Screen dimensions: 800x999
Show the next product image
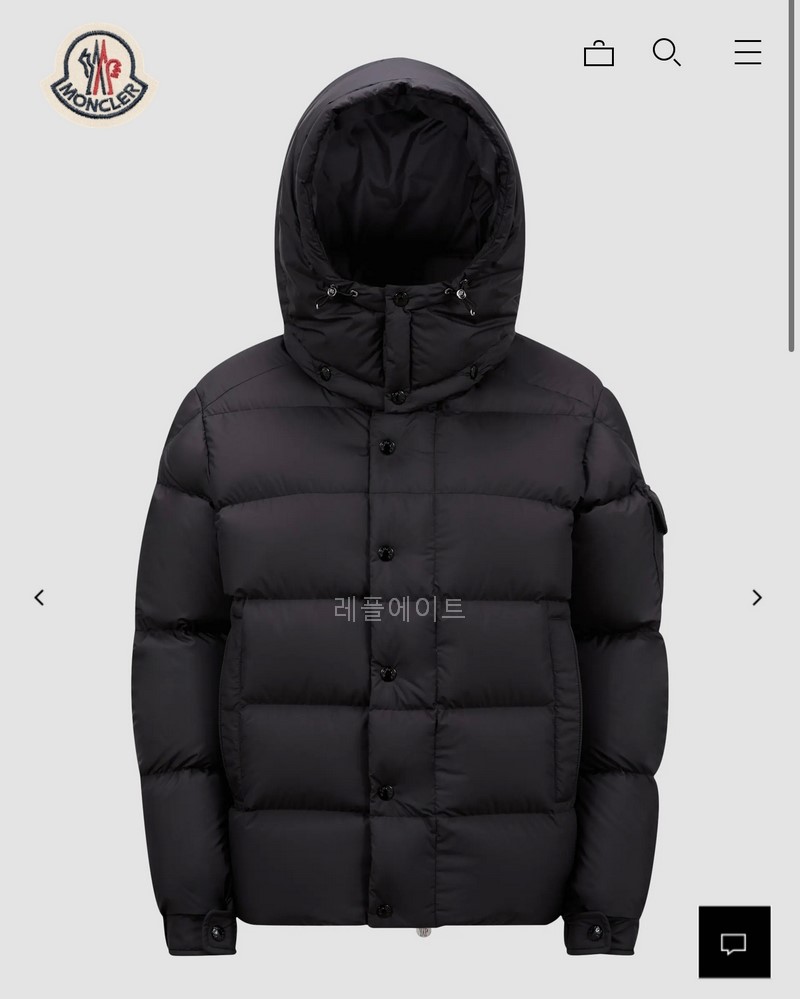(757, 598)
